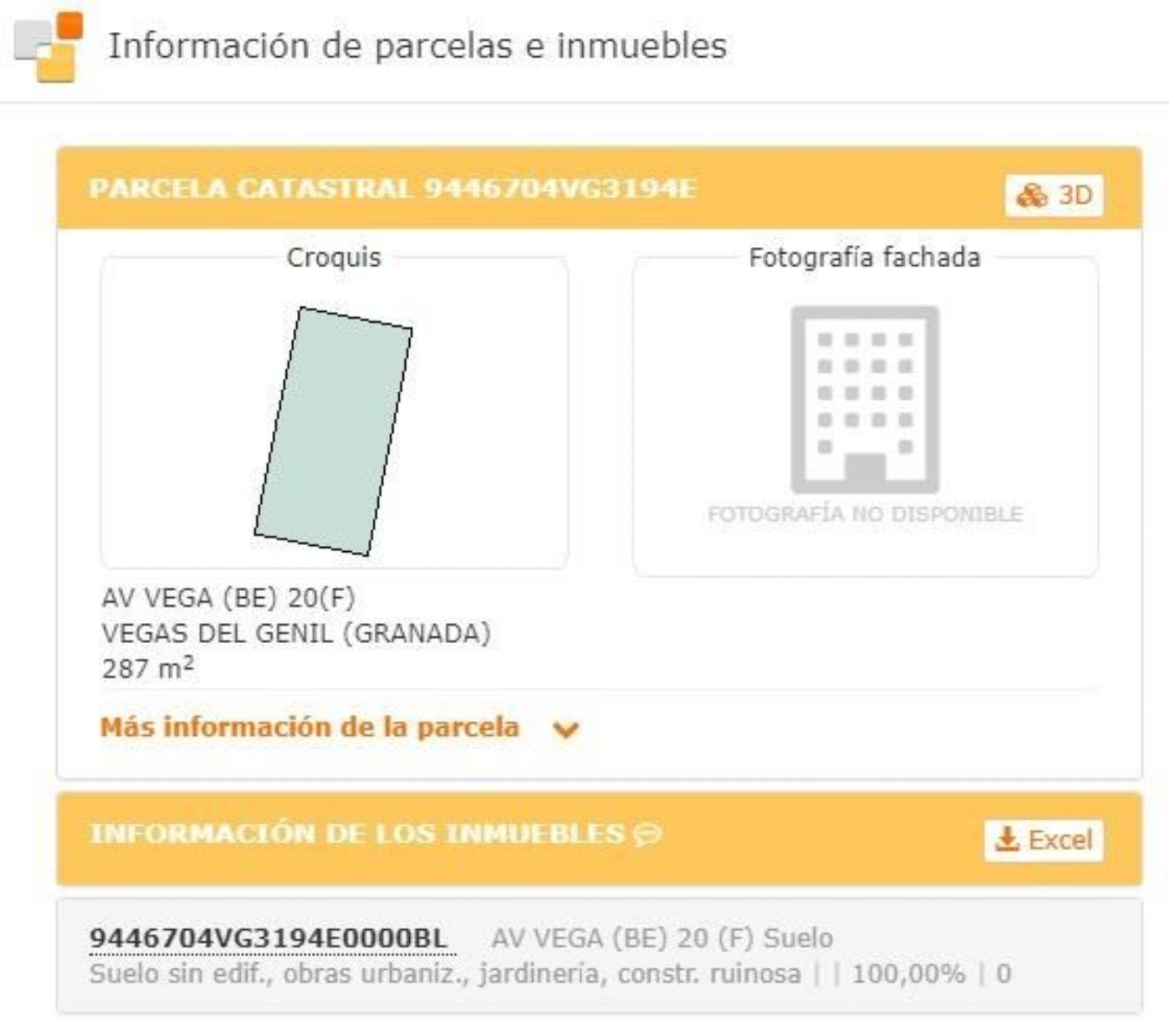Image resolution: width=1169 pixels, height=1036 pixels.
Task: Tap the info bubble beside Información de los inmuebles
Action: tap(648, 835)
